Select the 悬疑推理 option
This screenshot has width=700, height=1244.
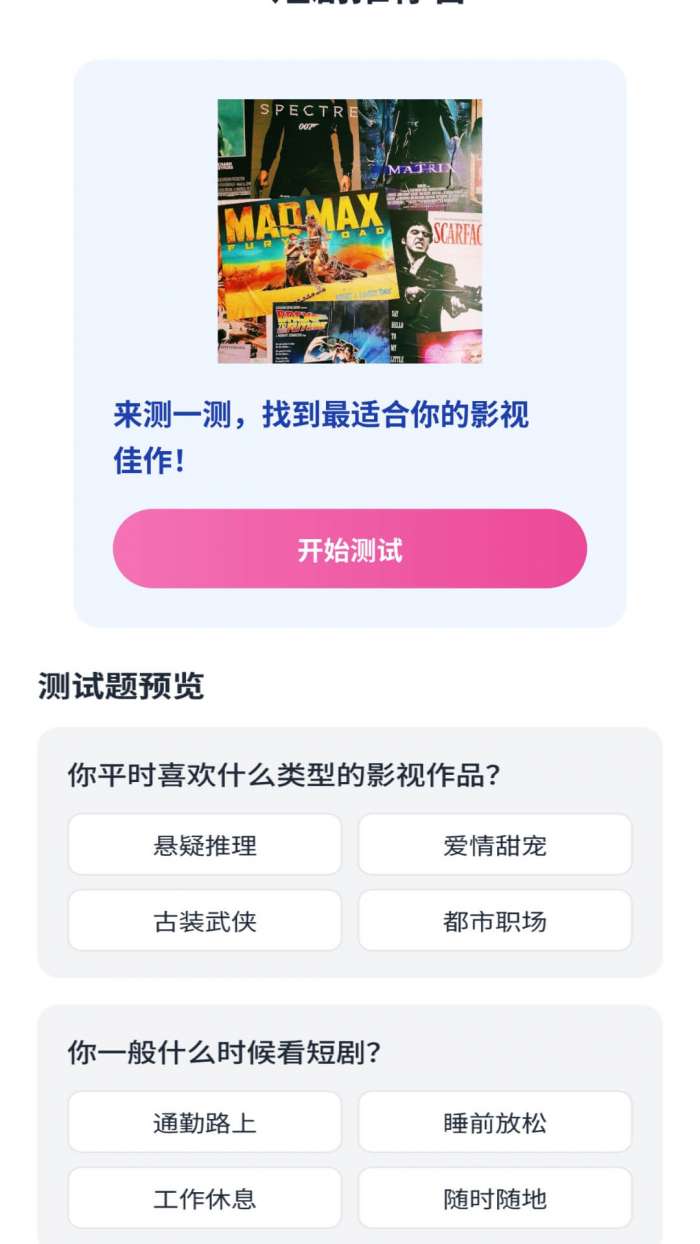click(205, 845)
